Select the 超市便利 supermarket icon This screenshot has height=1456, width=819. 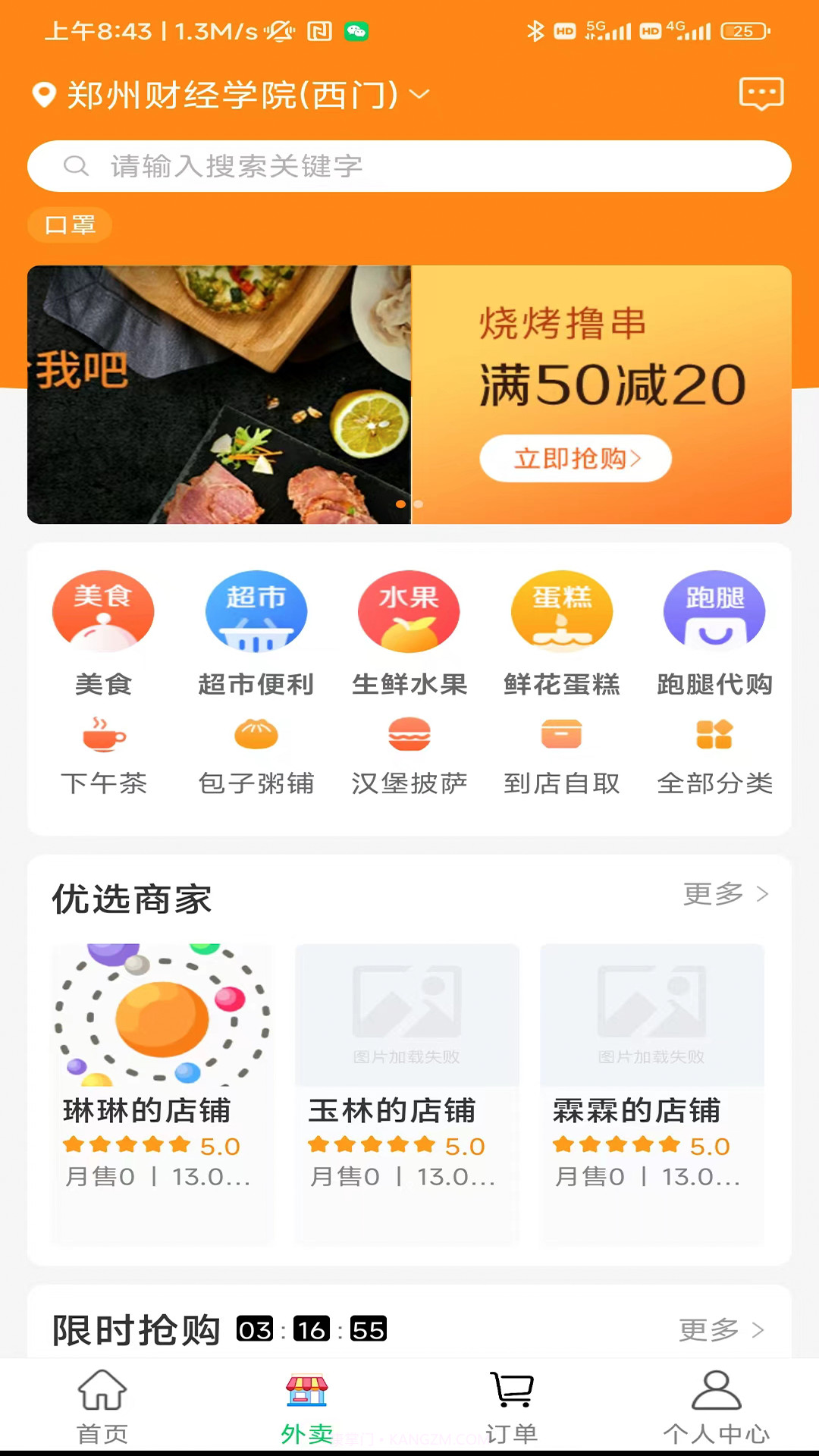pos(256,610)
